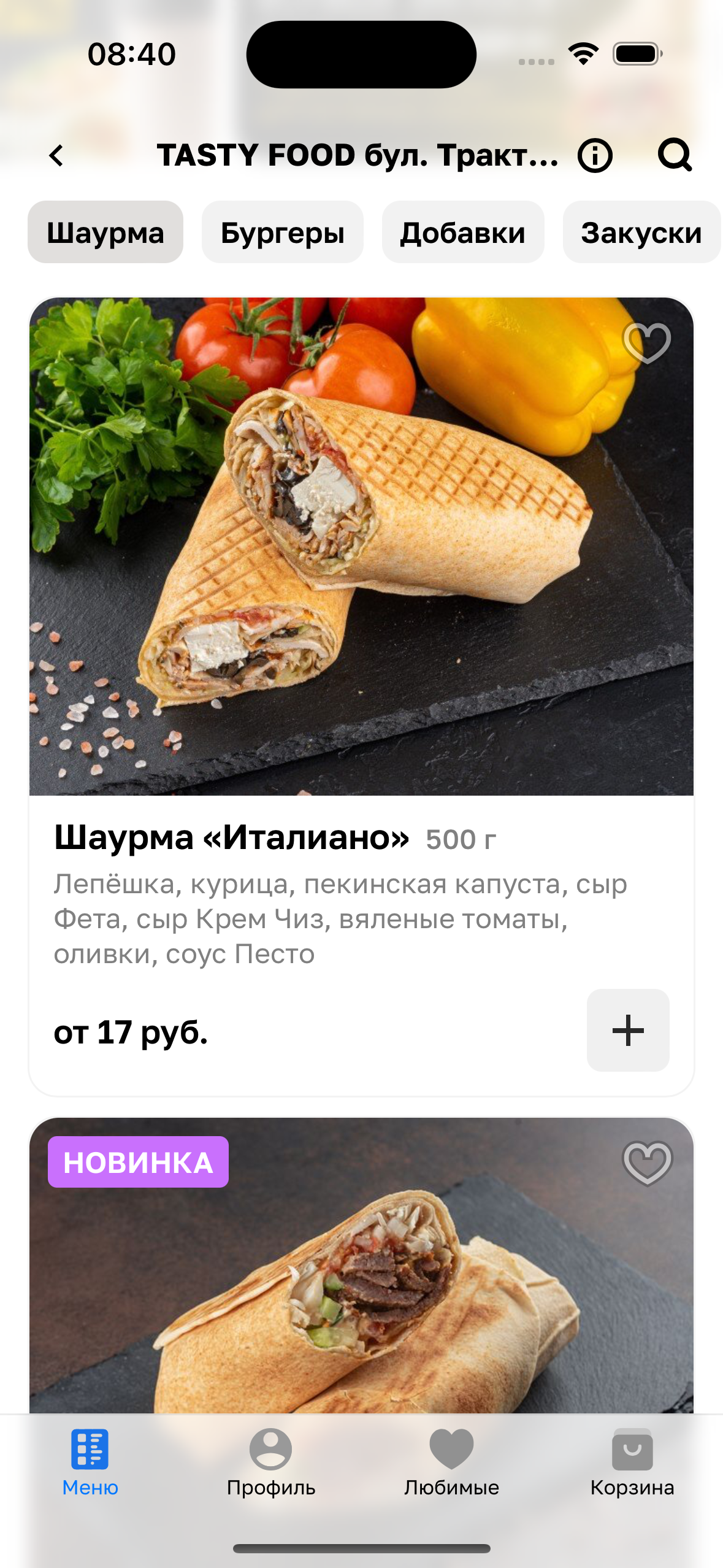Go back using the arrow icon
Viewport: 723px width, 1568px height.
56,155
